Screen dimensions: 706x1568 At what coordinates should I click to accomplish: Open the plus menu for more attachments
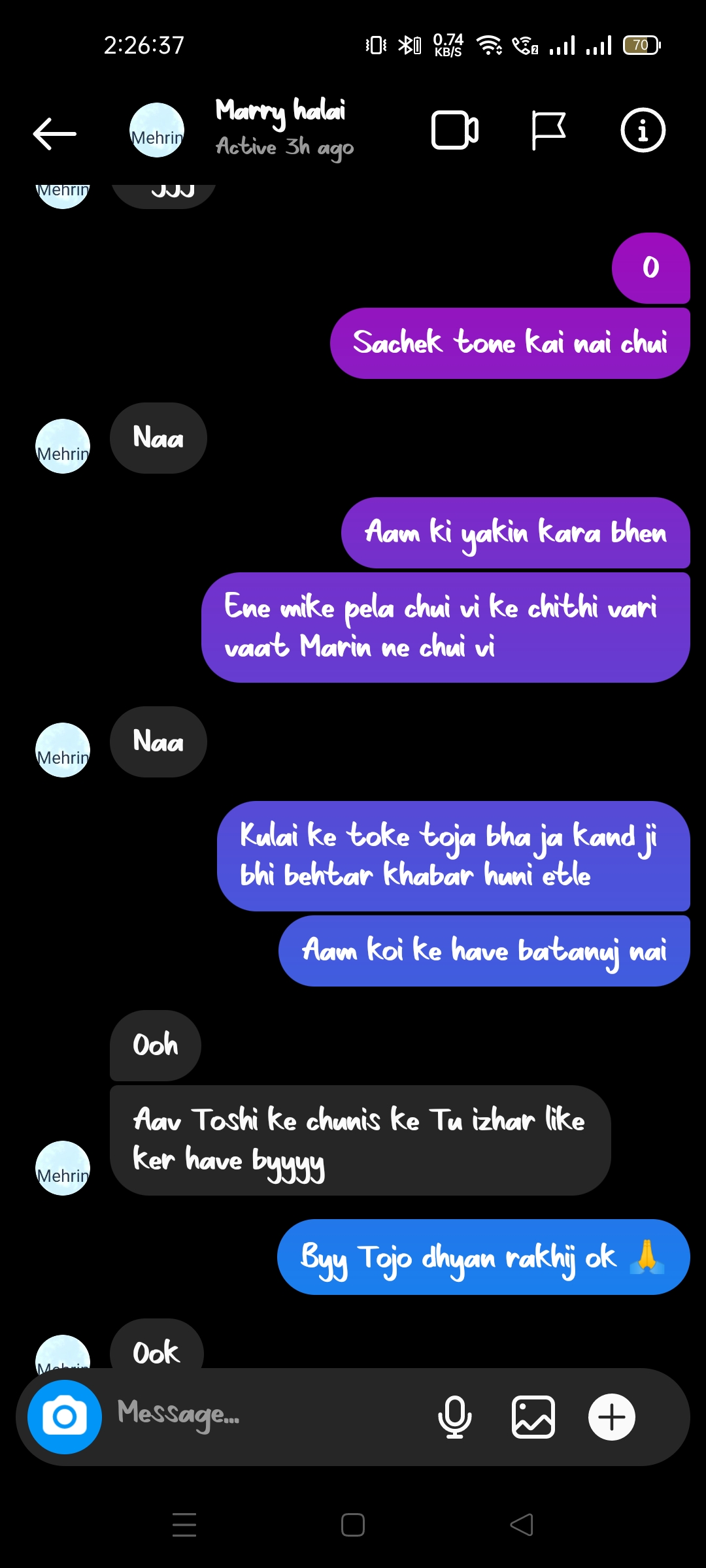tap(611, 1416)
